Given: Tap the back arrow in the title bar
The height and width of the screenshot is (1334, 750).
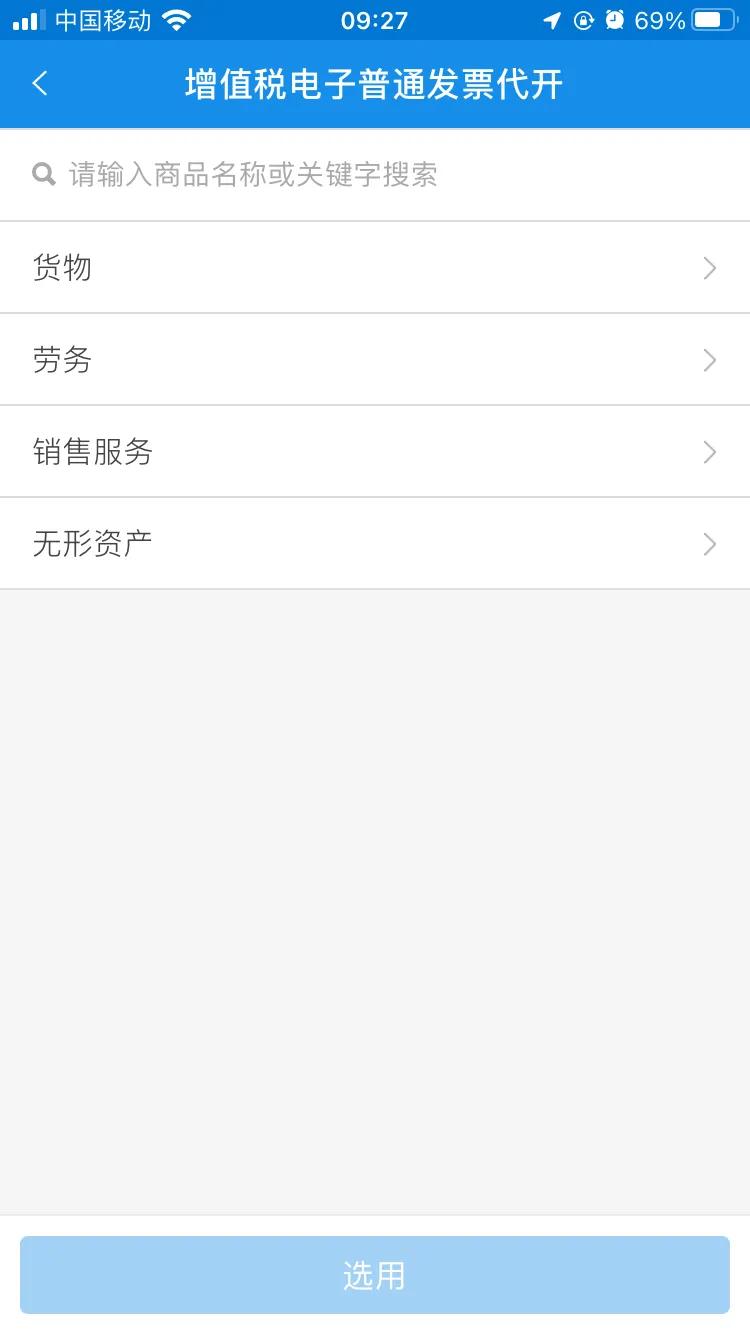Looking at the screenshot, I should 40,84.
